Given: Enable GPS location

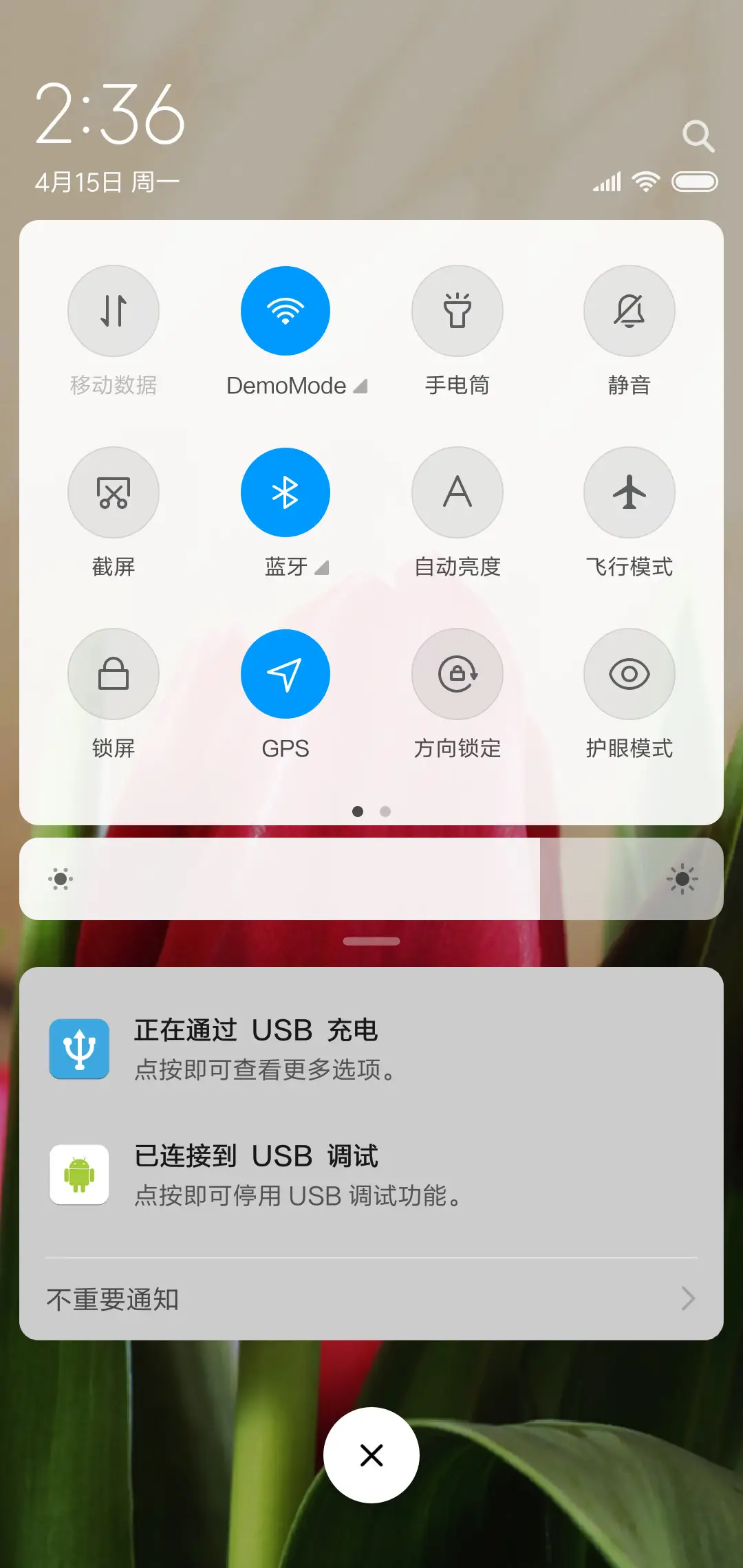Looking at the screenshot, I should (x=286, y=674).
